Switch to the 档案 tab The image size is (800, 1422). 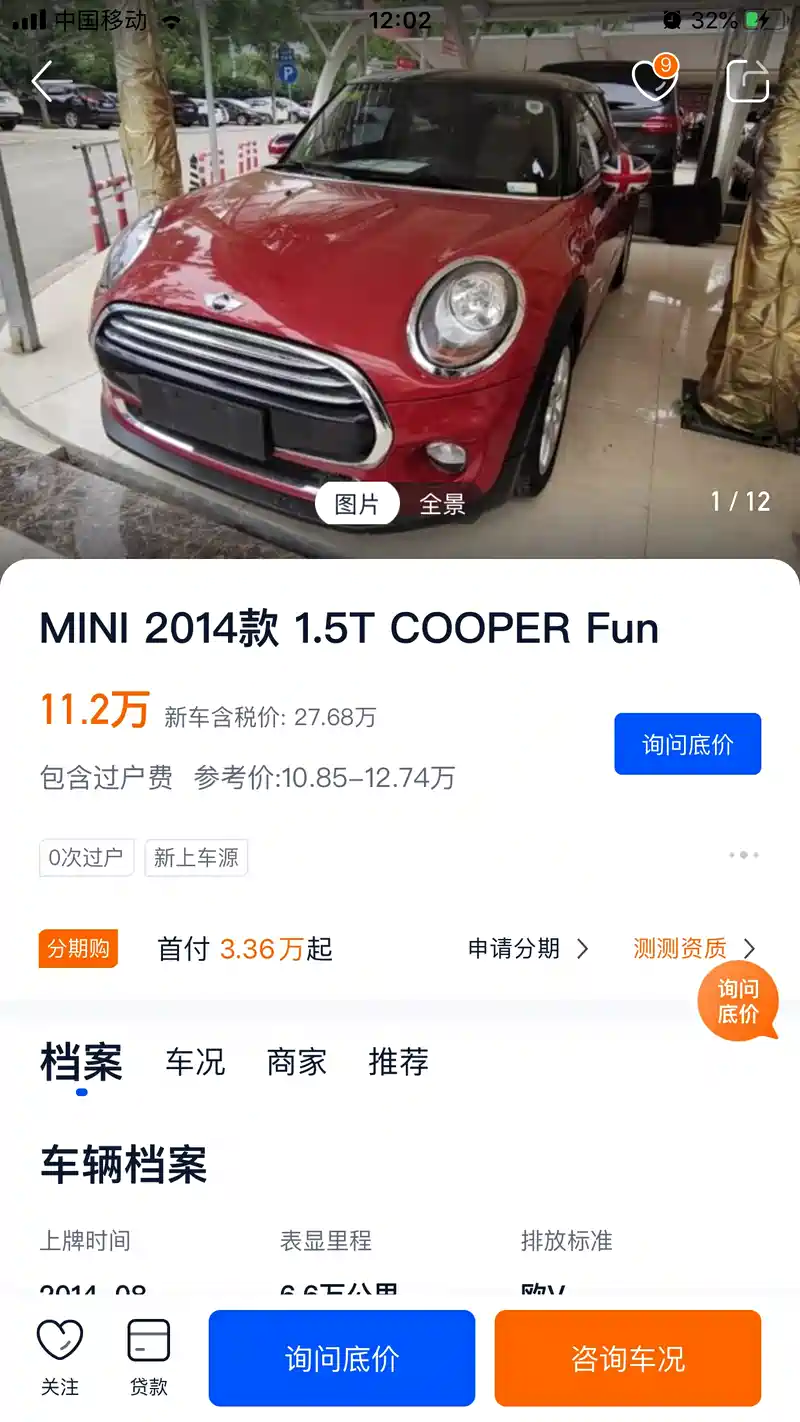[x=81, y=1062]
